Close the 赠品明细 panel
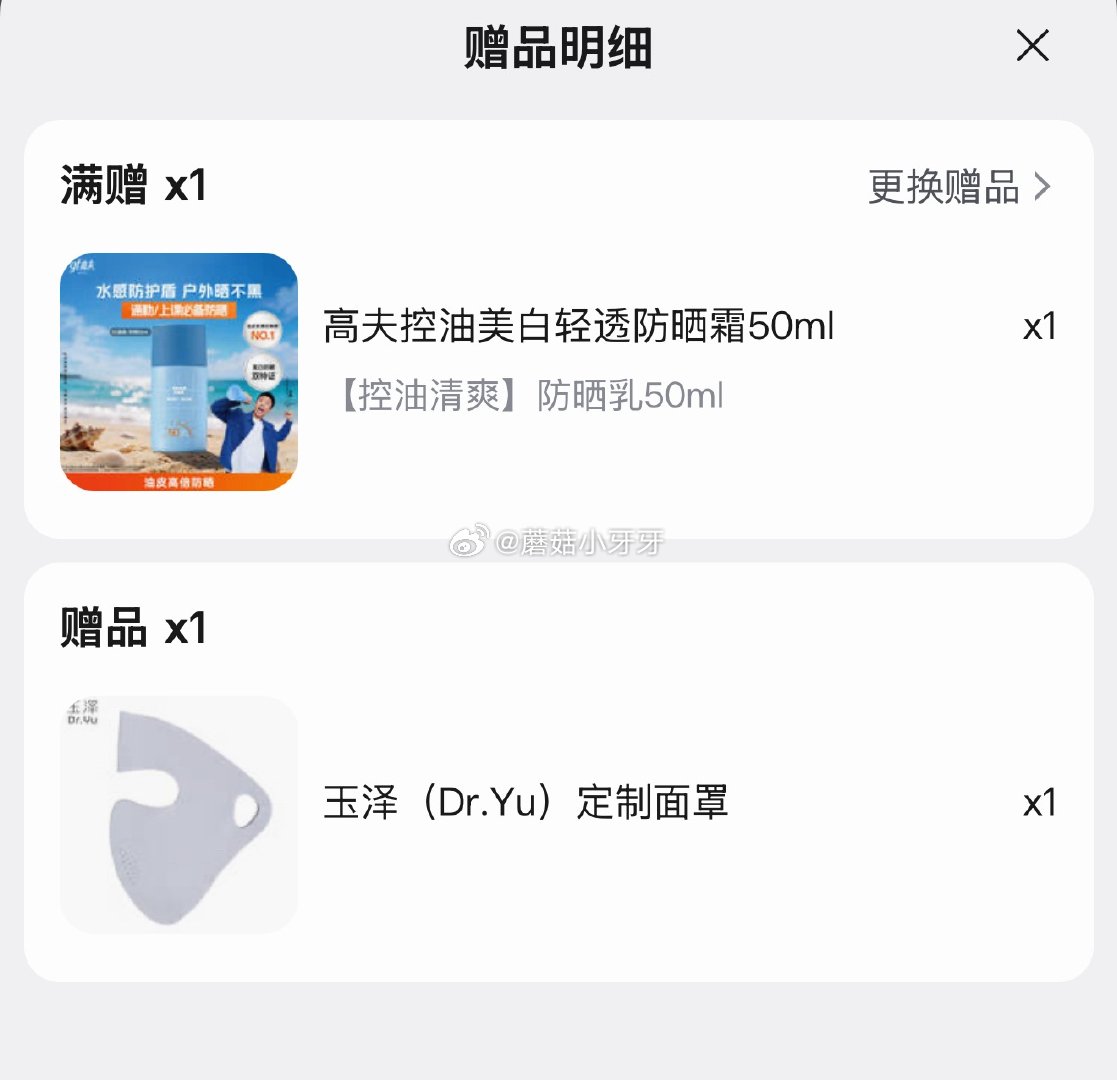 click(x=1032, y=46)
